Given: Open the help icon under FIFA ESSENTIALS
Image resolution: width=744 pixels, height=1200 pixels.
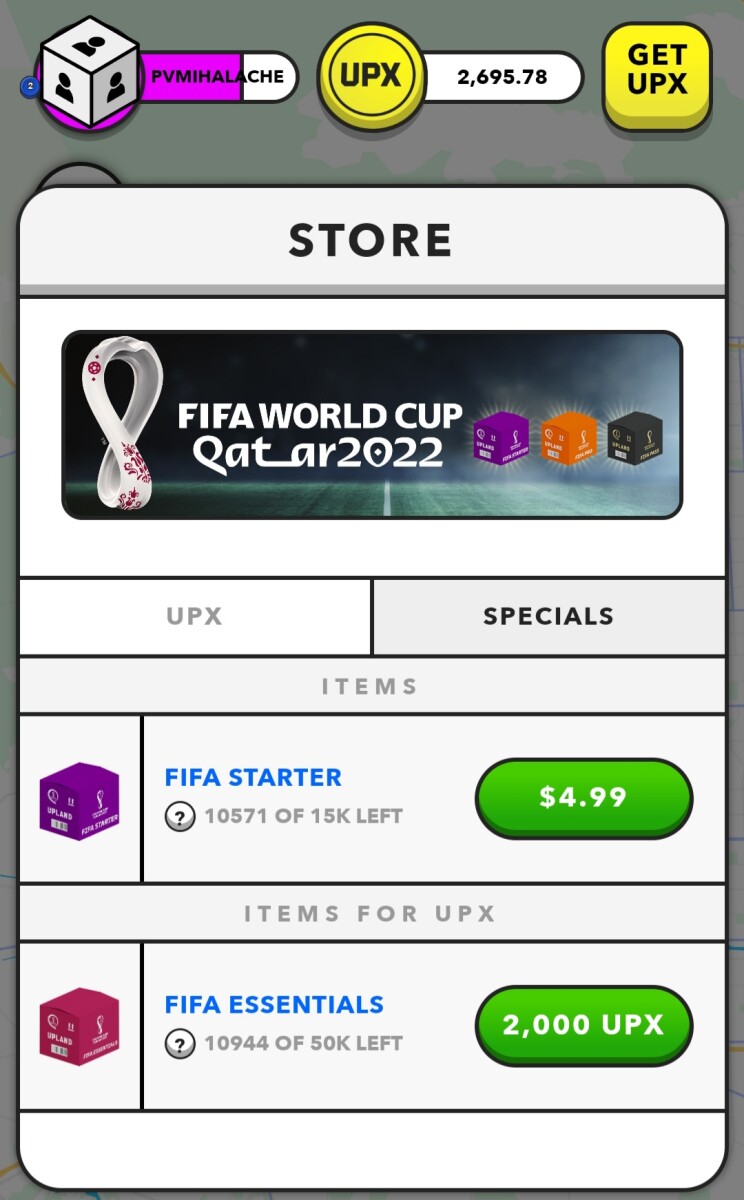Looking at the screenshot, I should pos(179,1044).
